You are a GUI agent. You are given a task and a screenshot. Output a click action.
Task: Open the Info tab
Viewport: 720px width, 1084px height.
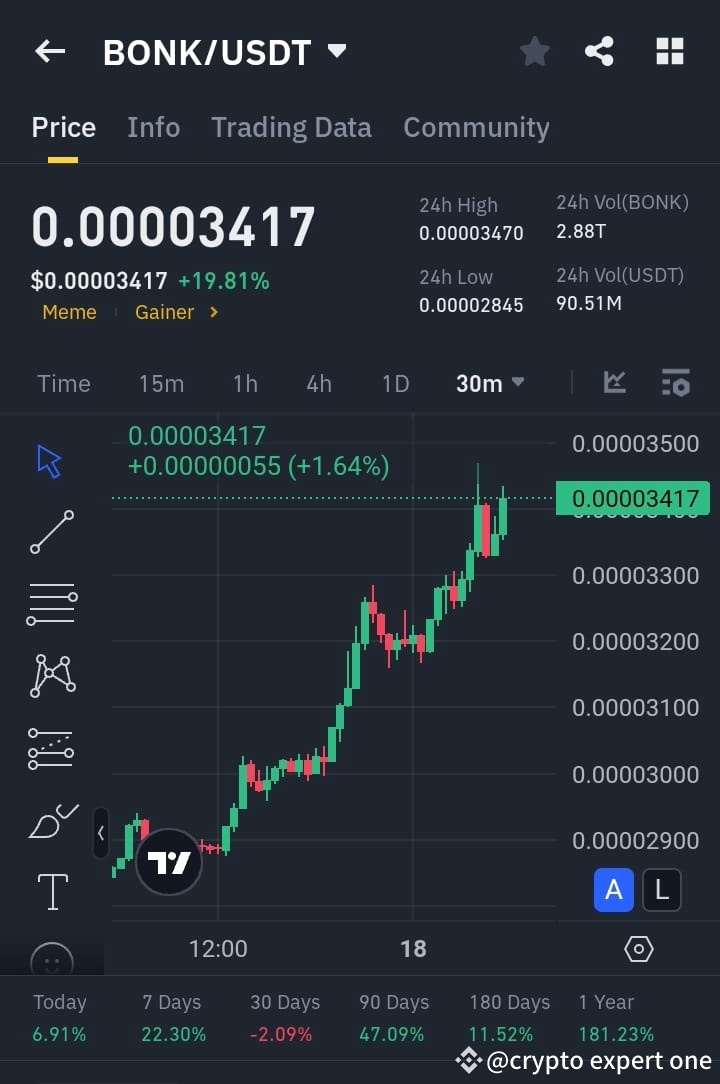click(153, 127)
